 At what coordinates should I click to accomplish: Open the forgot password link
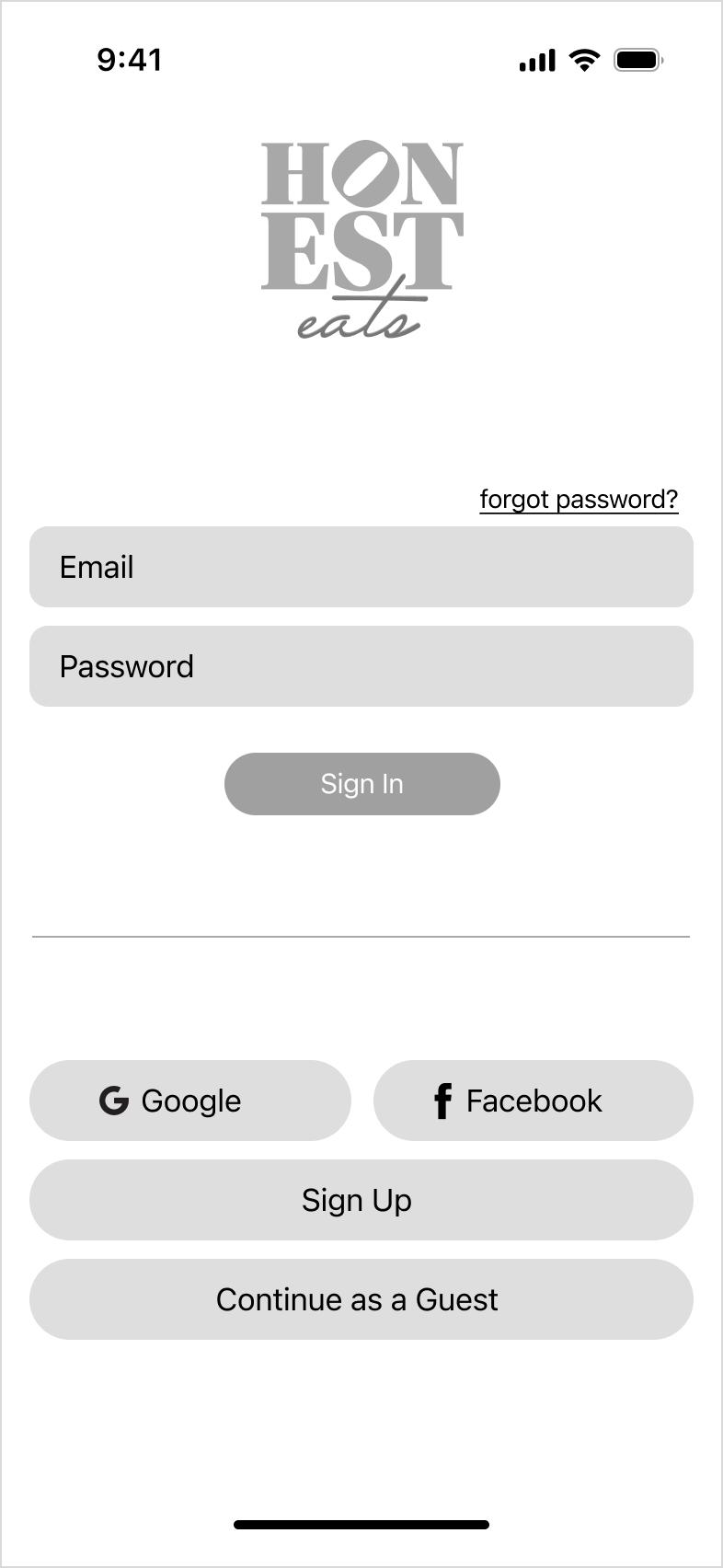[579, 500]
